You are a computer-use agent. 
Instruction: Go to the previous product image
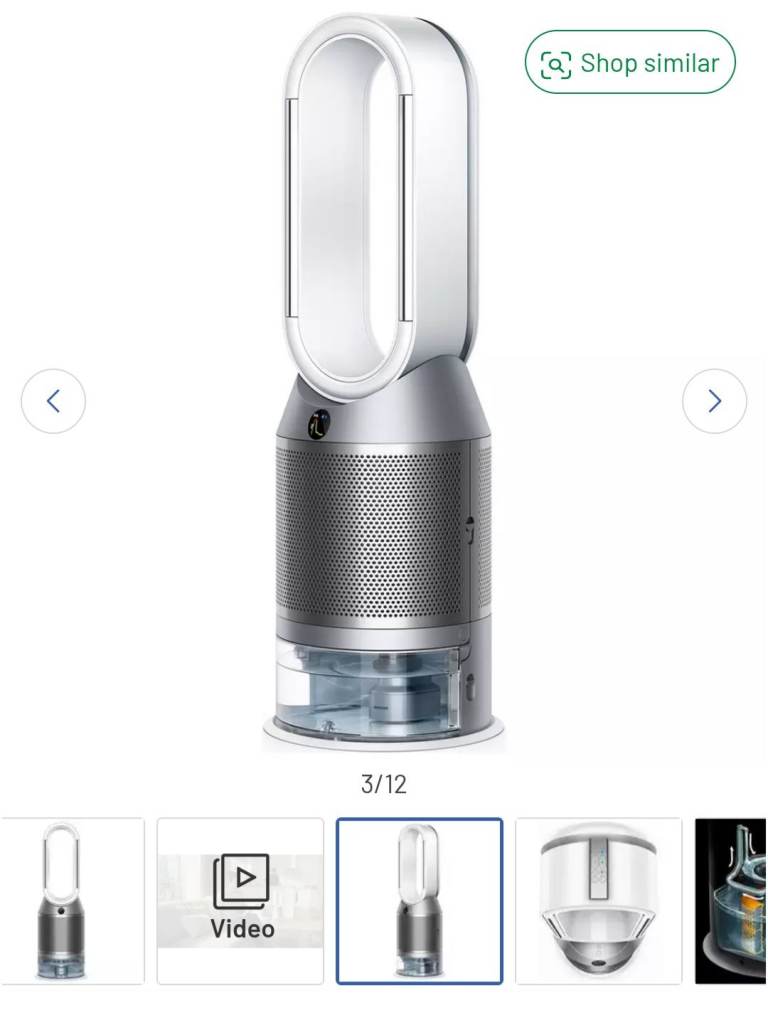[53, 401]
